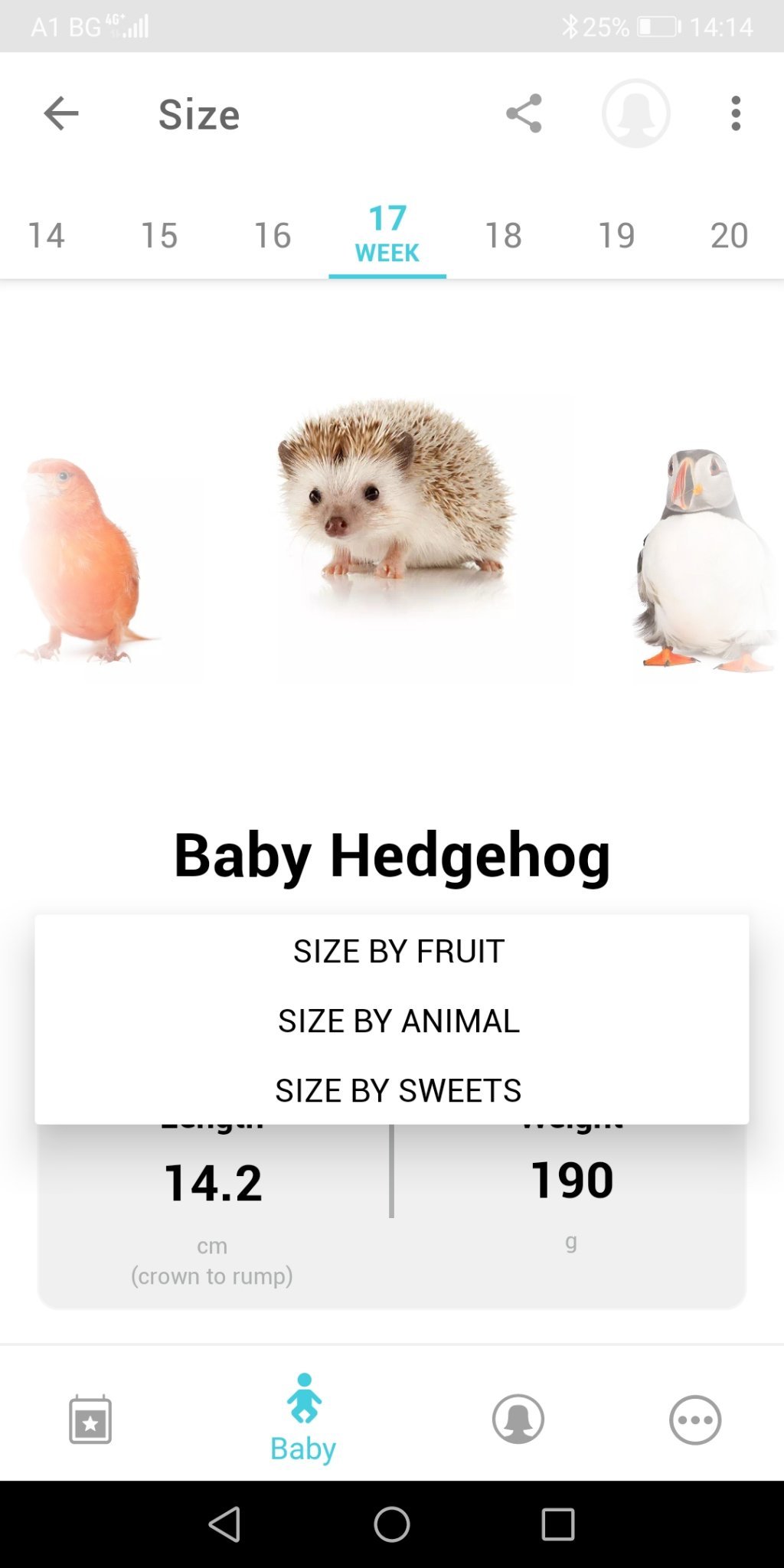Open the calendar tab in bottom bar
The height and width of the screenshot is (1568, 784).
(90, 1419)
